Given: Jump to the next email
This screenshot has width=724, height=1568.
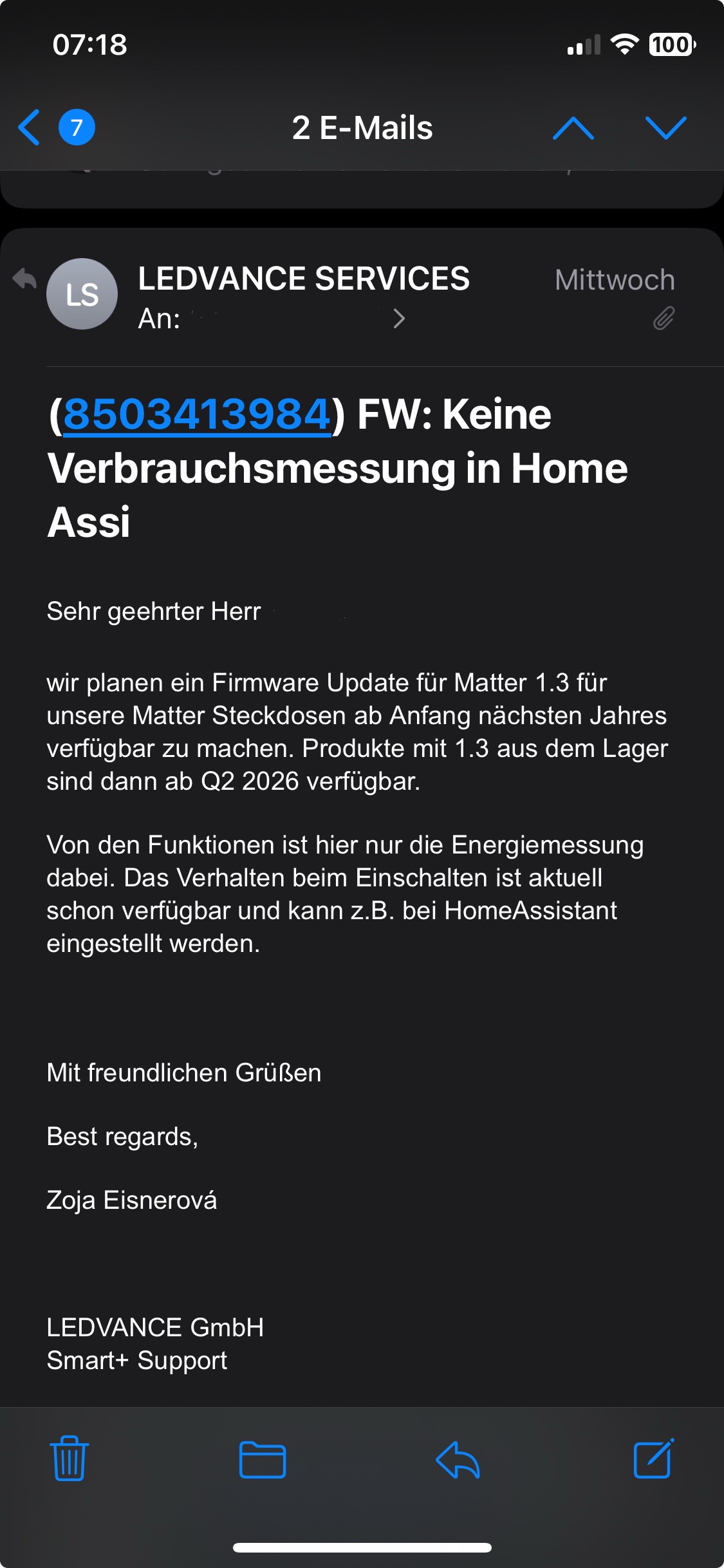Looking at the screenshot, I should click(x=665, y=127).
